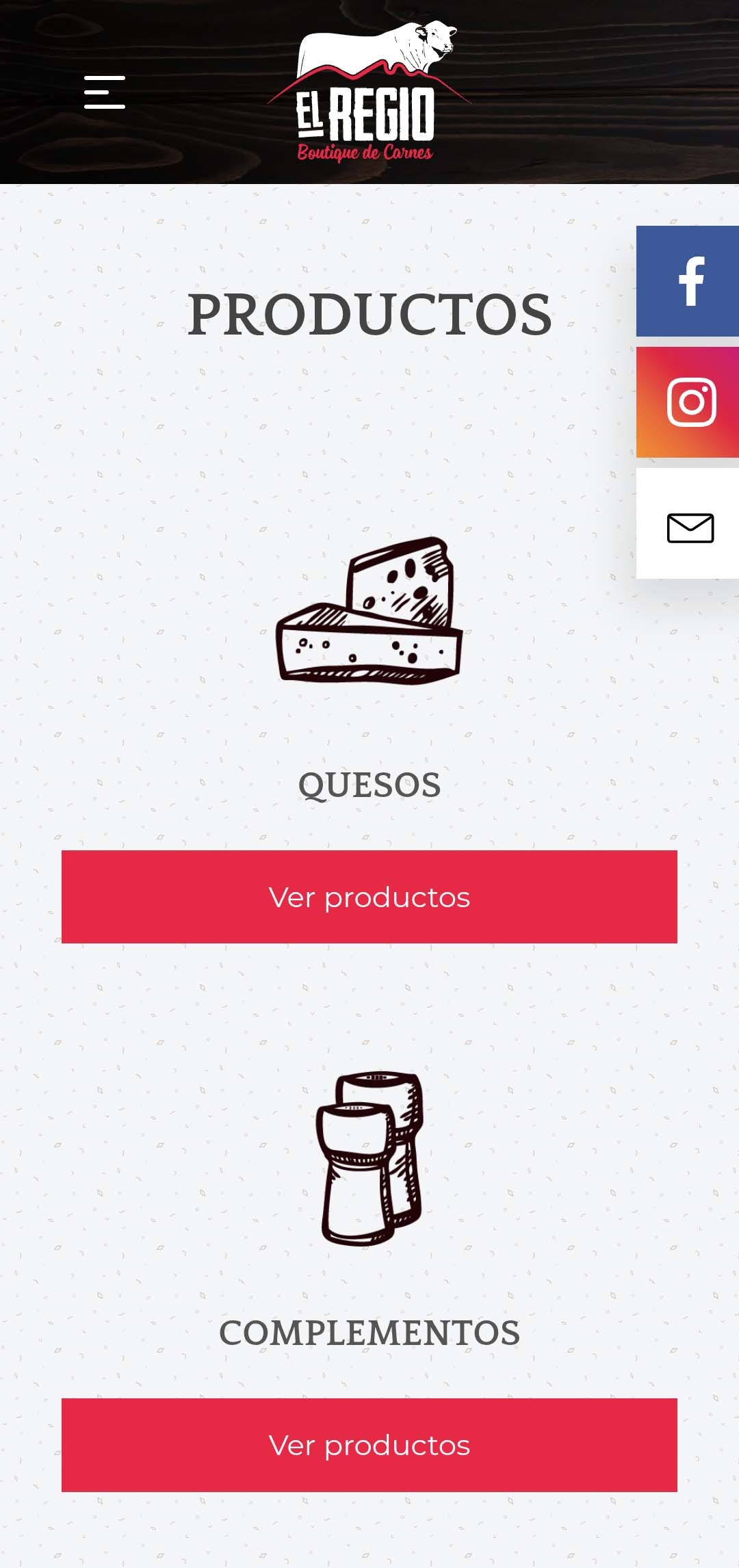View products under Quesos
Screen dimensions: 739x1568
369,897
